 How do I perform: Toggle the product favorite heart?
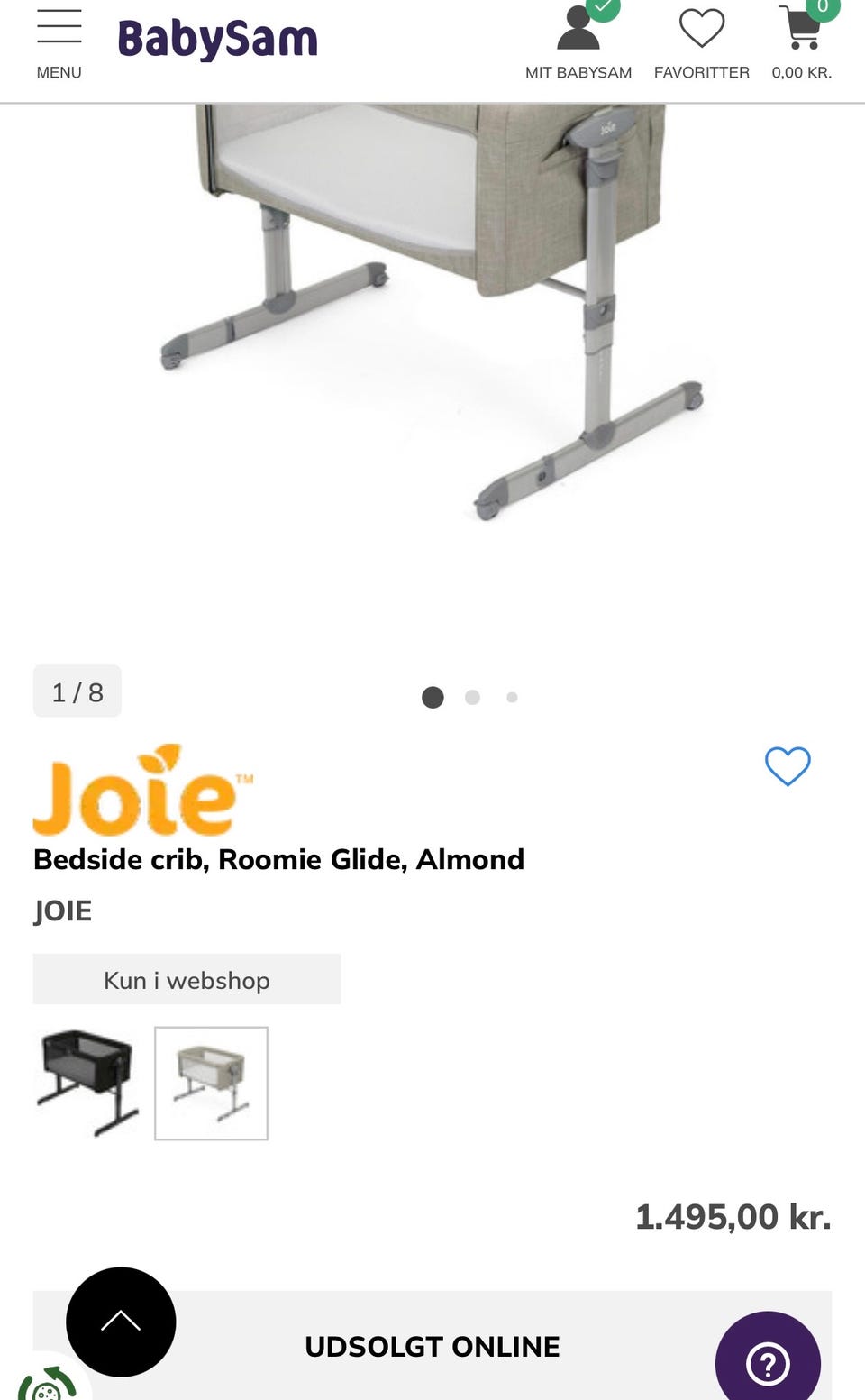[x=787, y=766]
